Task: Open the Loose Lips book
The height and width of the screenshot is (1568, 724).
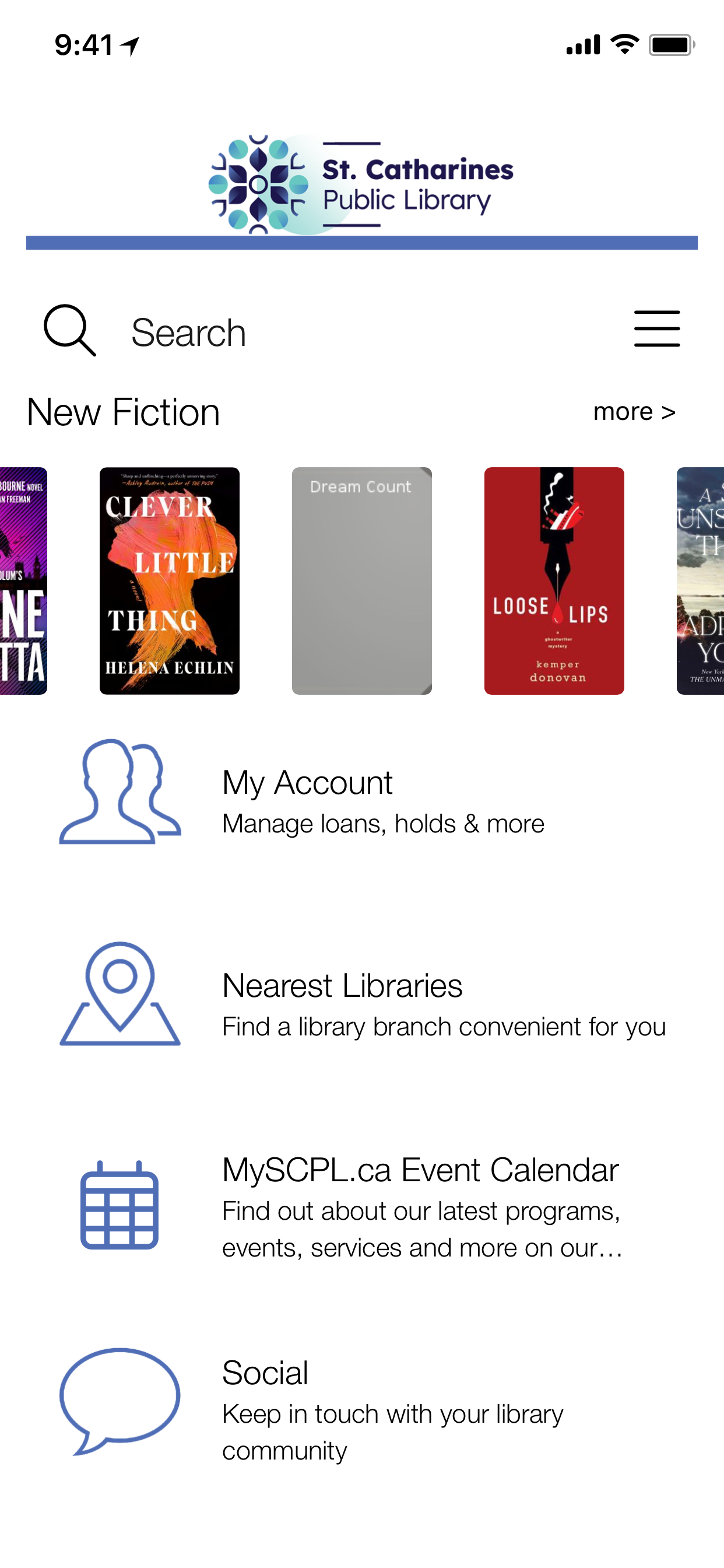Action: coord(554,580)
